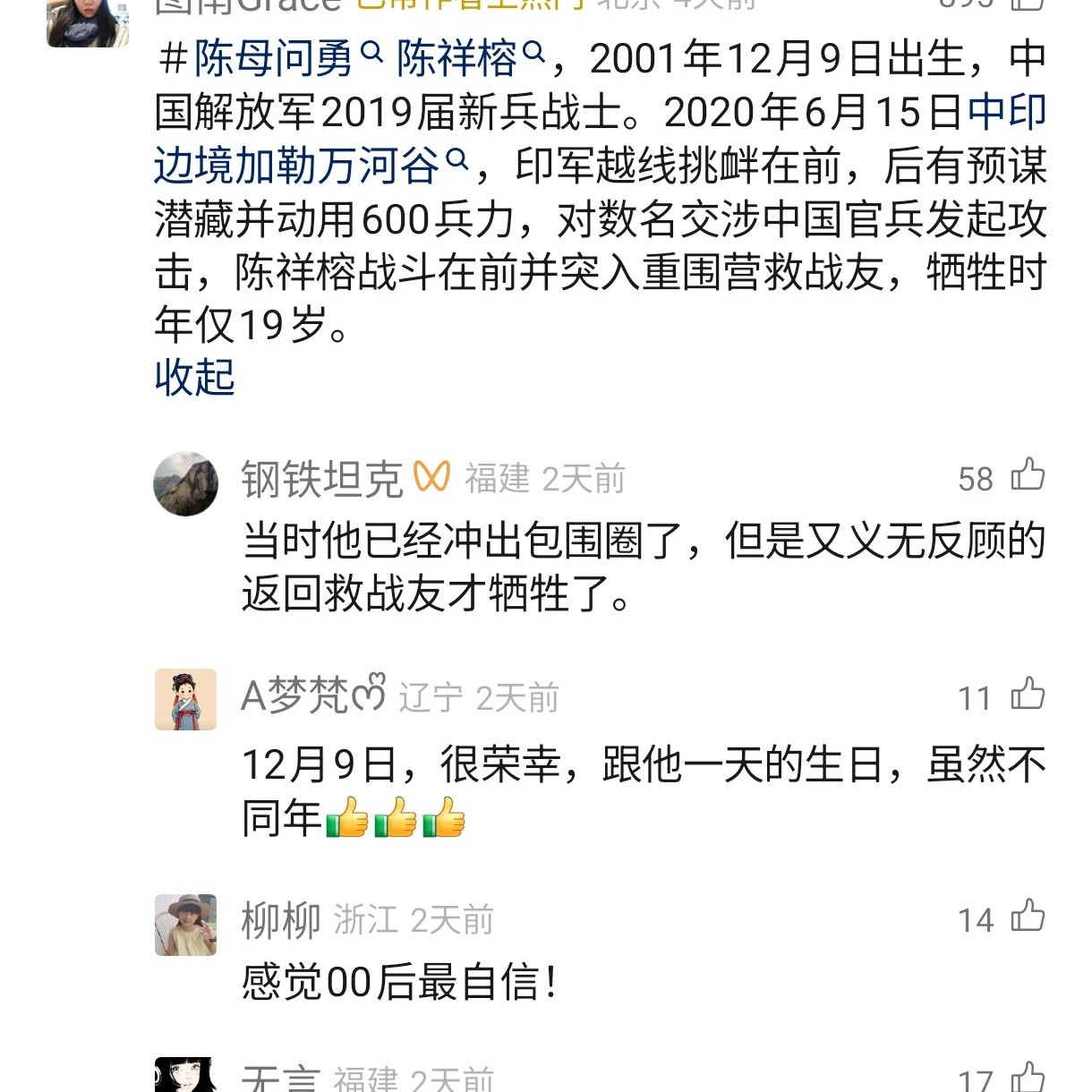Open 钢铁坦克's profile avatar
This screenshot has width=1092, height=1092.
point(186,483)
